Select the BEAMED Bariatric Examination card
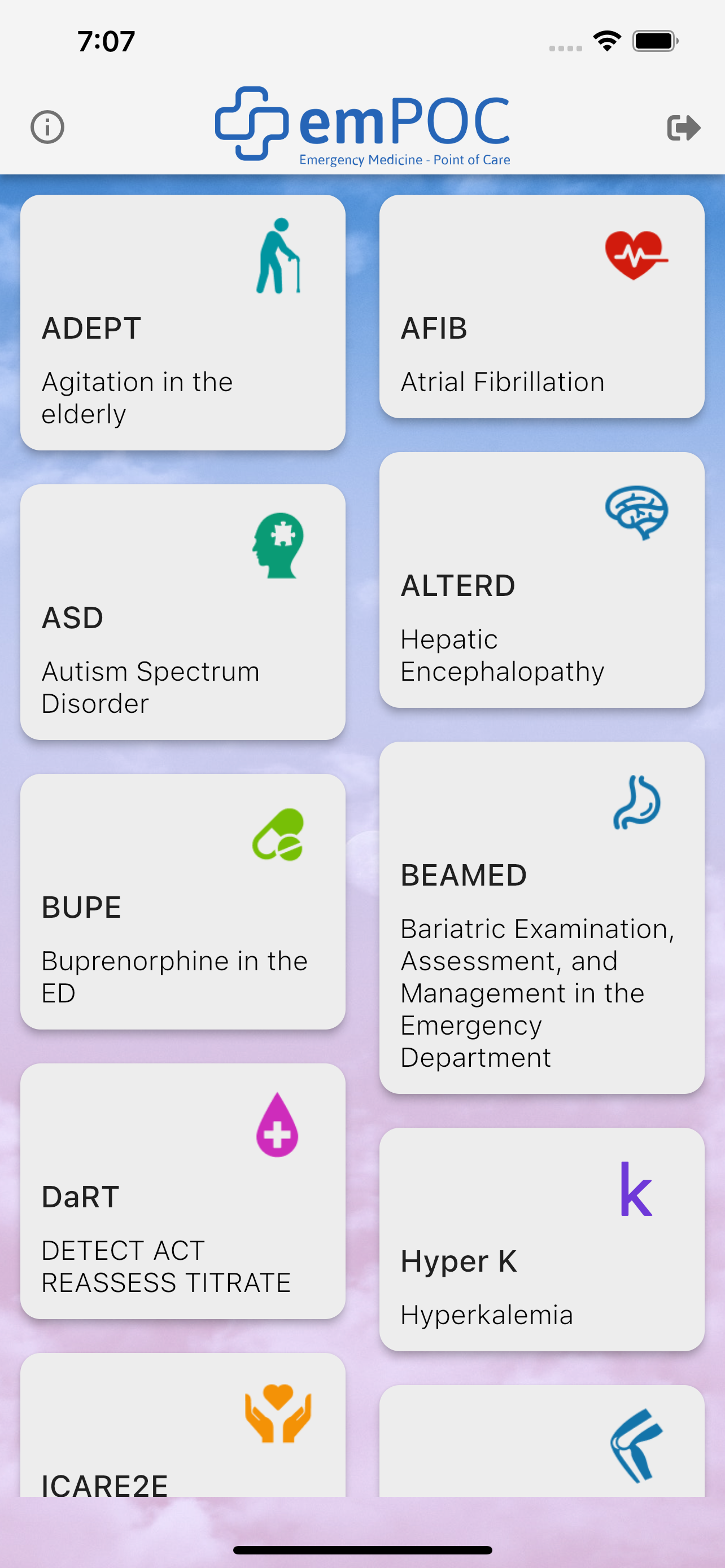Viewport: 725px width, 1568px height. click(541, 917)
